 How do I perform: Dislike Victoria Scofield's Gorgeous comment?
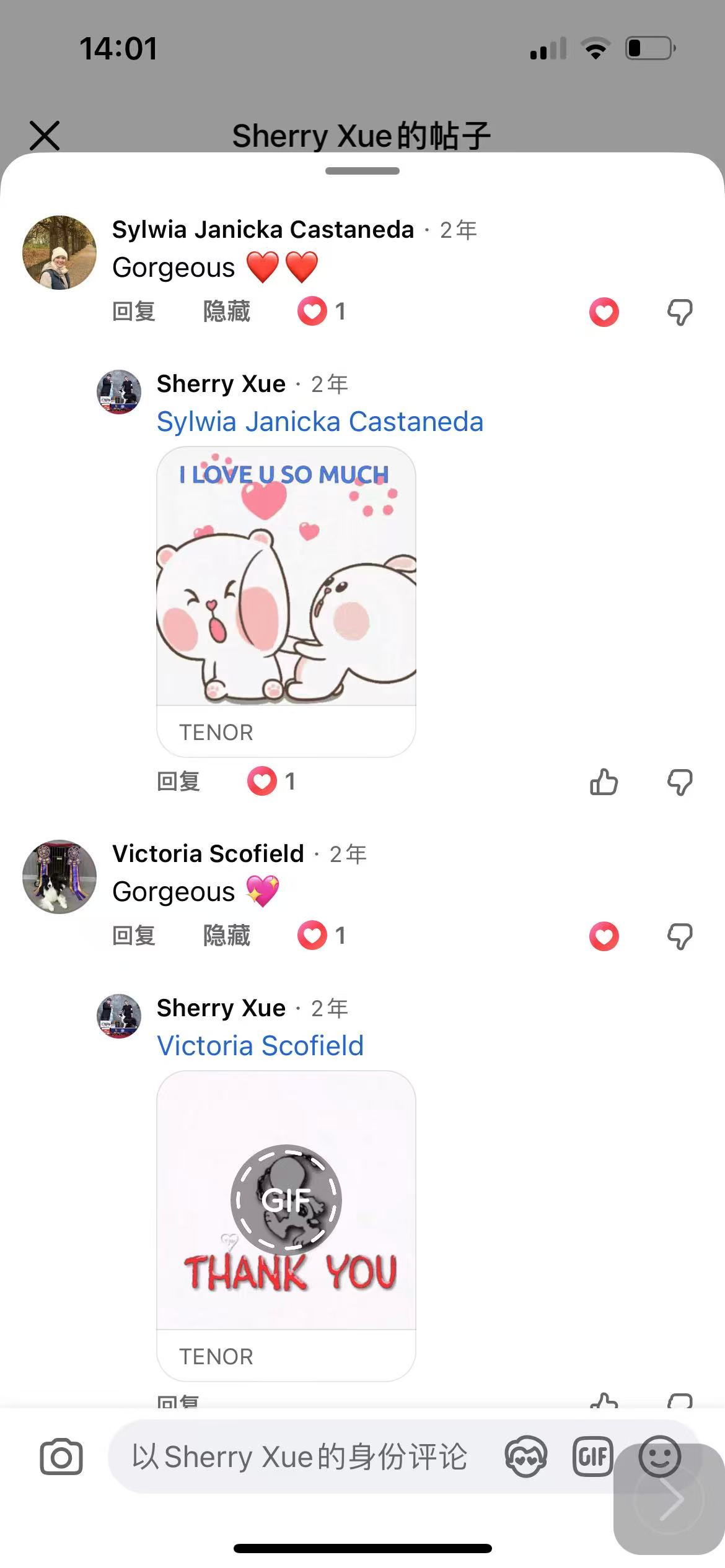680,936
